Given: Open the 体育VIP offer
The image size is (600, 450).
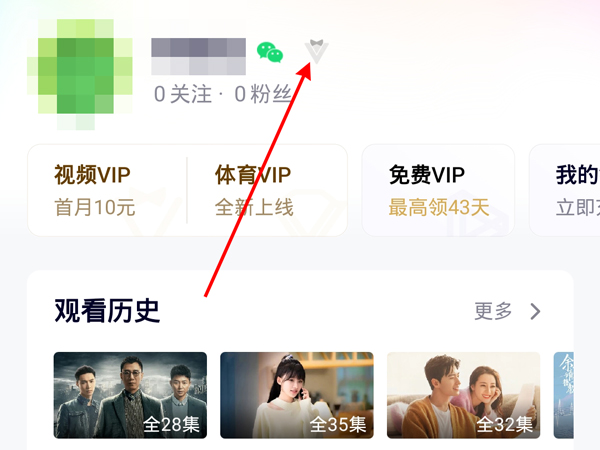Looking at the screenshot, I should [260, 190].
